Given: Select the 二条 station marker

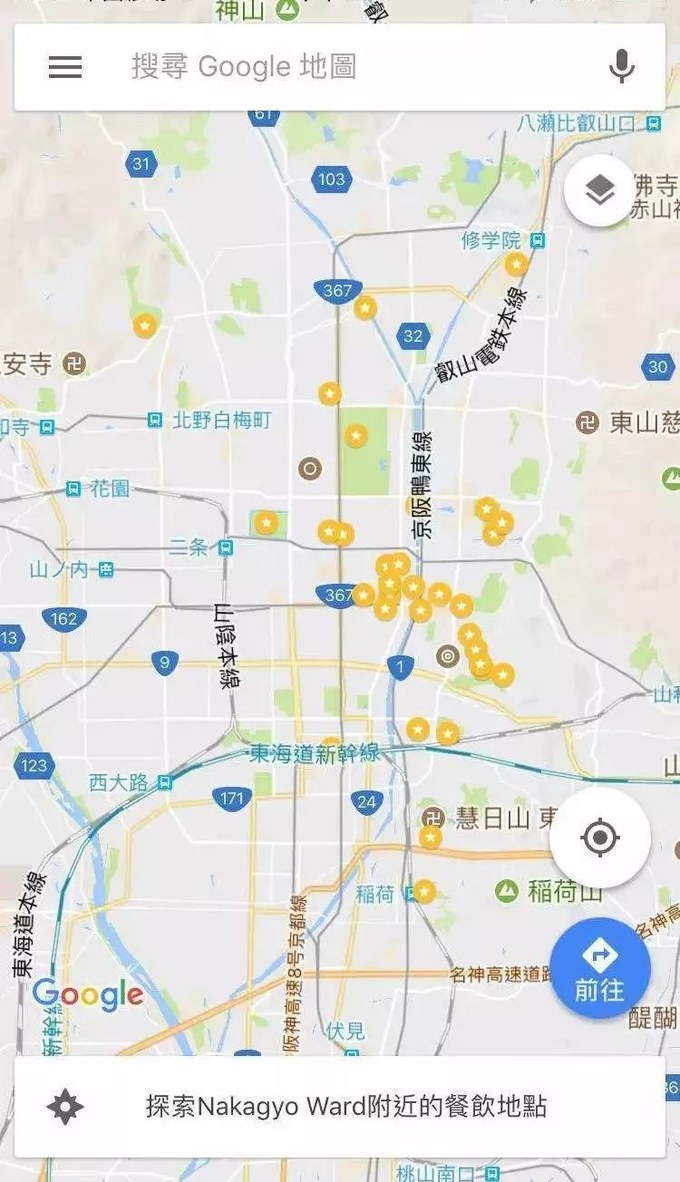Looking at the screenshot, I should point(226,547).
